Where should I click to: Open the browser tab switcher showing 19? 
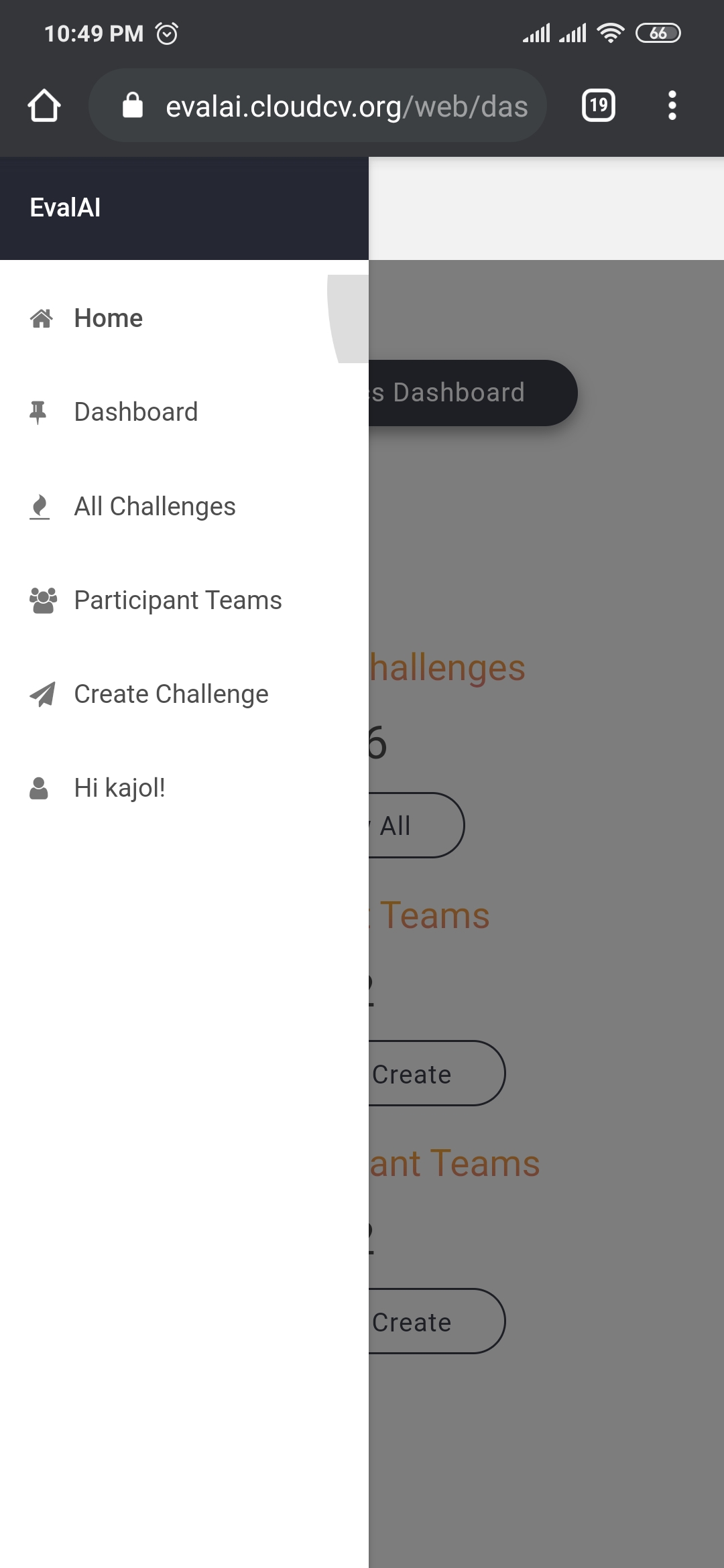(597, 105)
